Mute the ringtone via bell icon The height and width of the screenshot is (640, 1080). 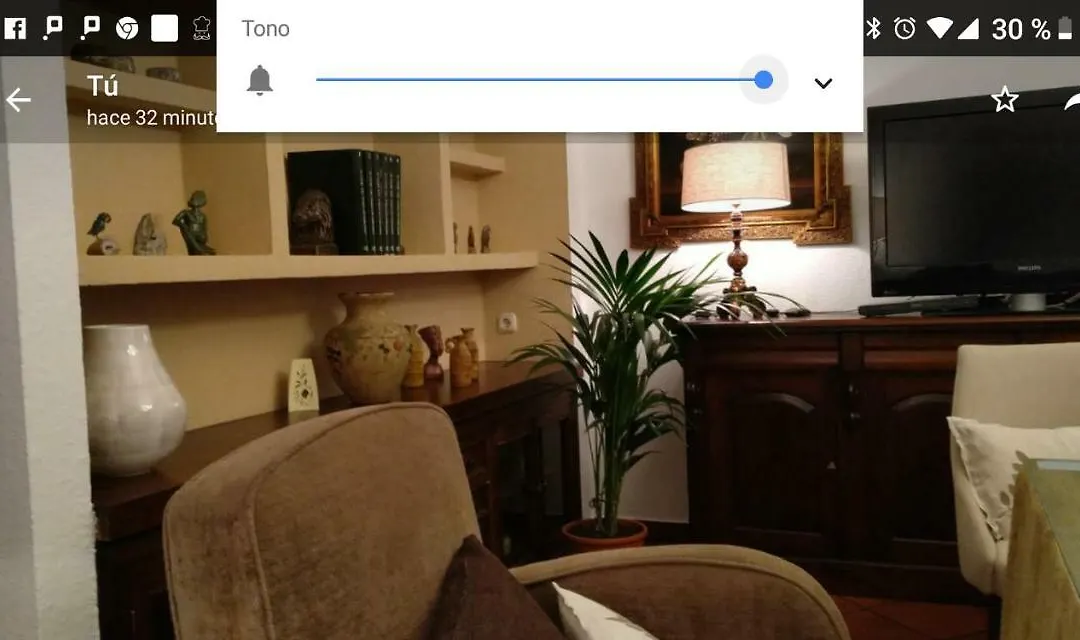(260, 80)
